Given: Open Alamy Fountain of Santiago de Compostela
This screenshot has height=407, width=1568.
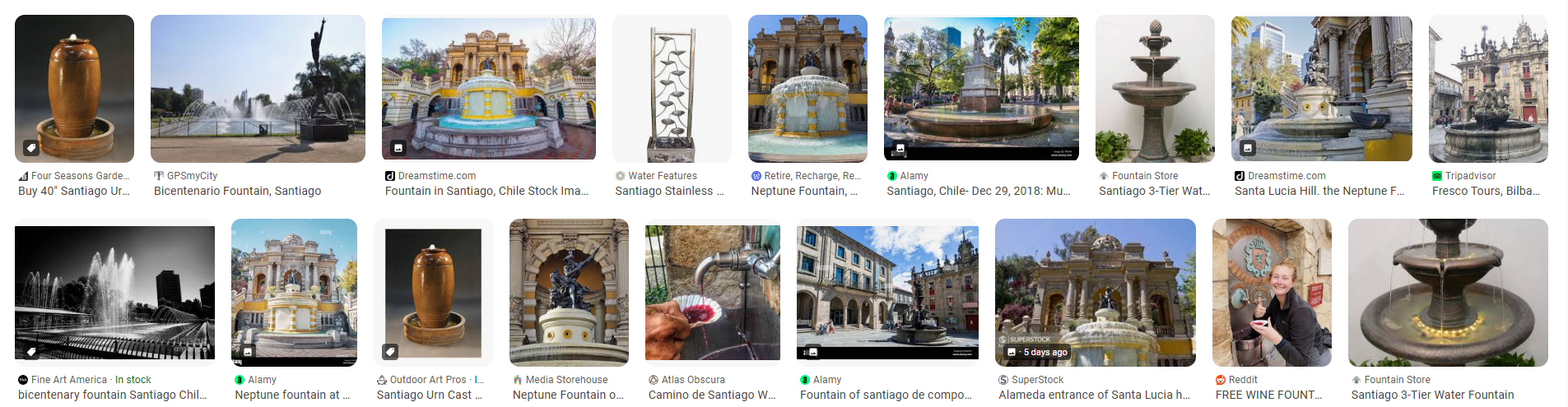Looking at the screenshot, I should pyautogui.click(x=887, y=293).
